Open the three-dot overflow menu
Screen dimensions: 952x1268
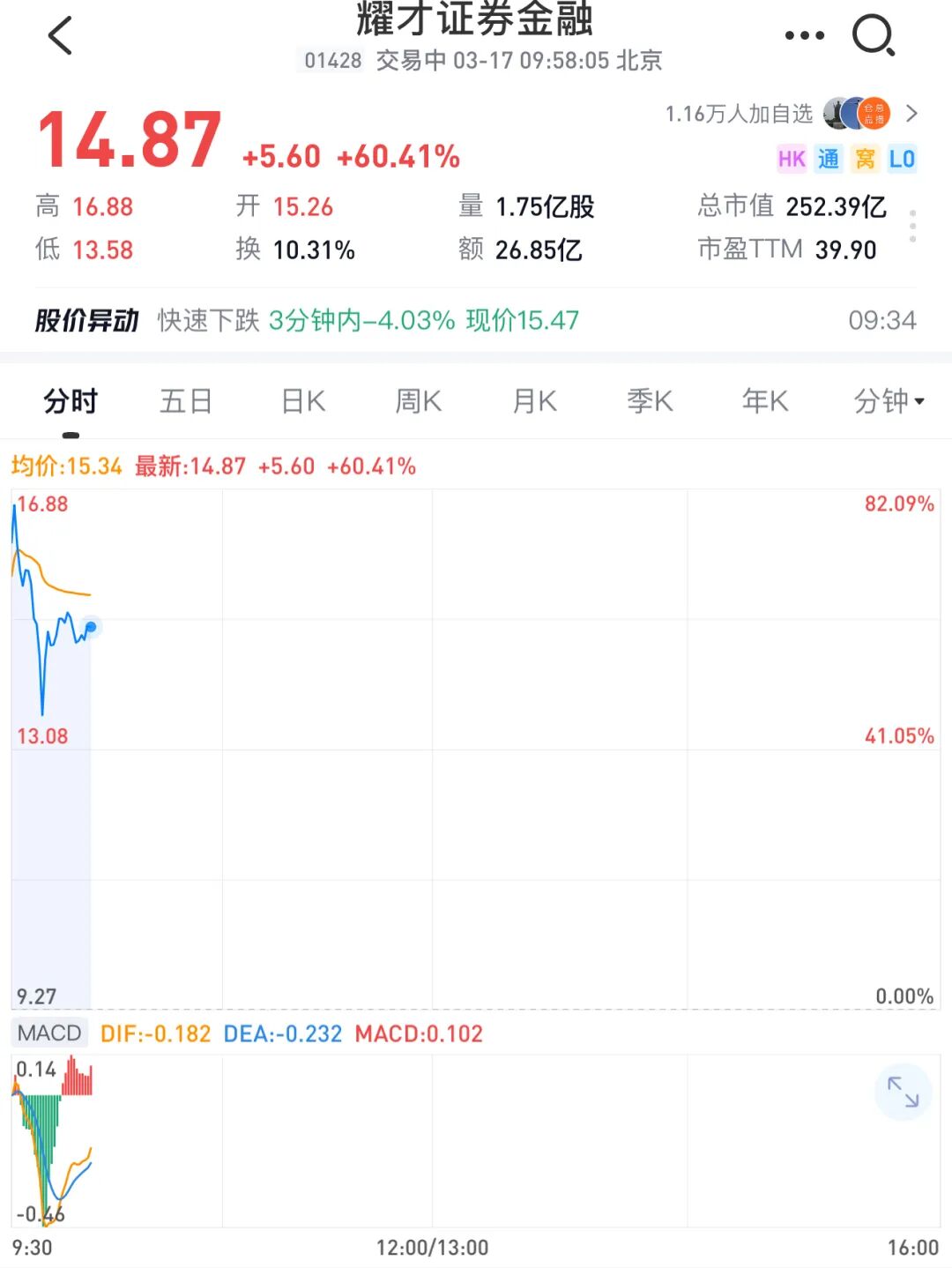point(804,36)
